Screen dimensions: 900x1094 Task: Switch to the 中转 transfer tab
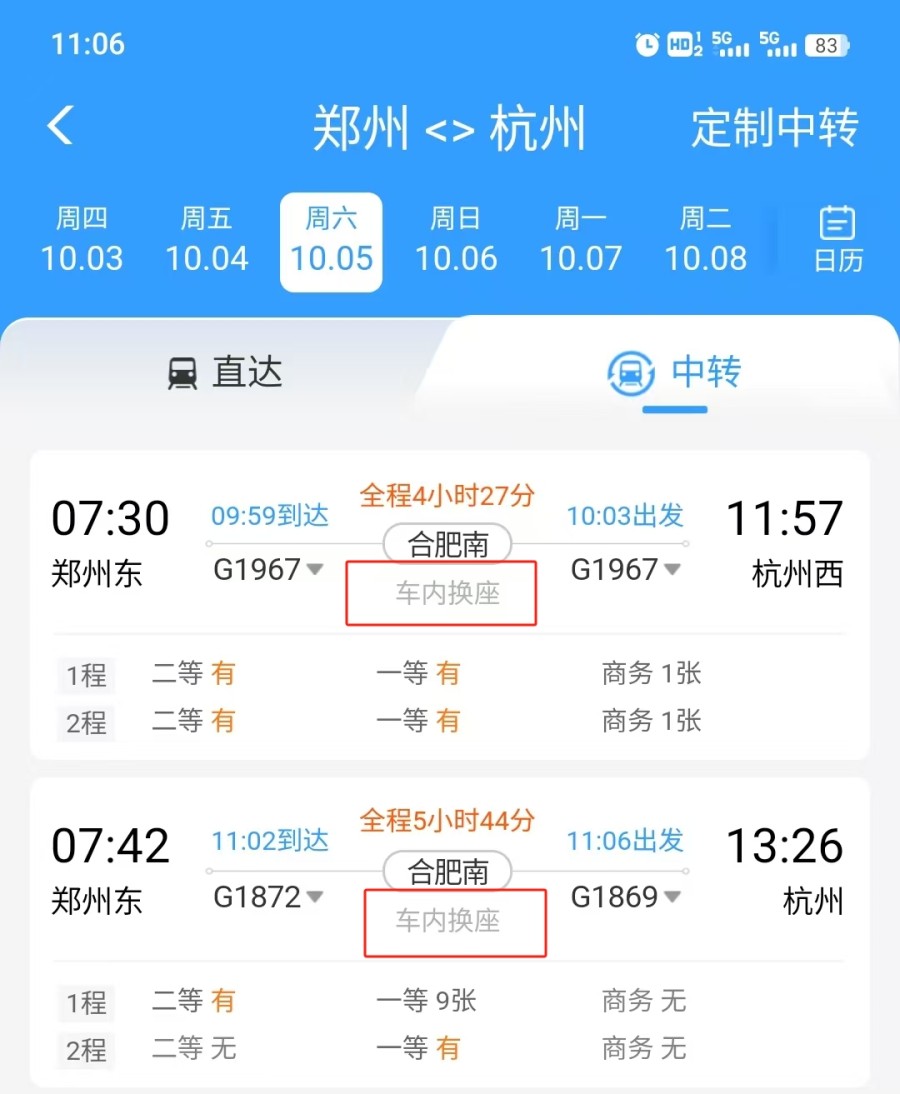[675, 373]
